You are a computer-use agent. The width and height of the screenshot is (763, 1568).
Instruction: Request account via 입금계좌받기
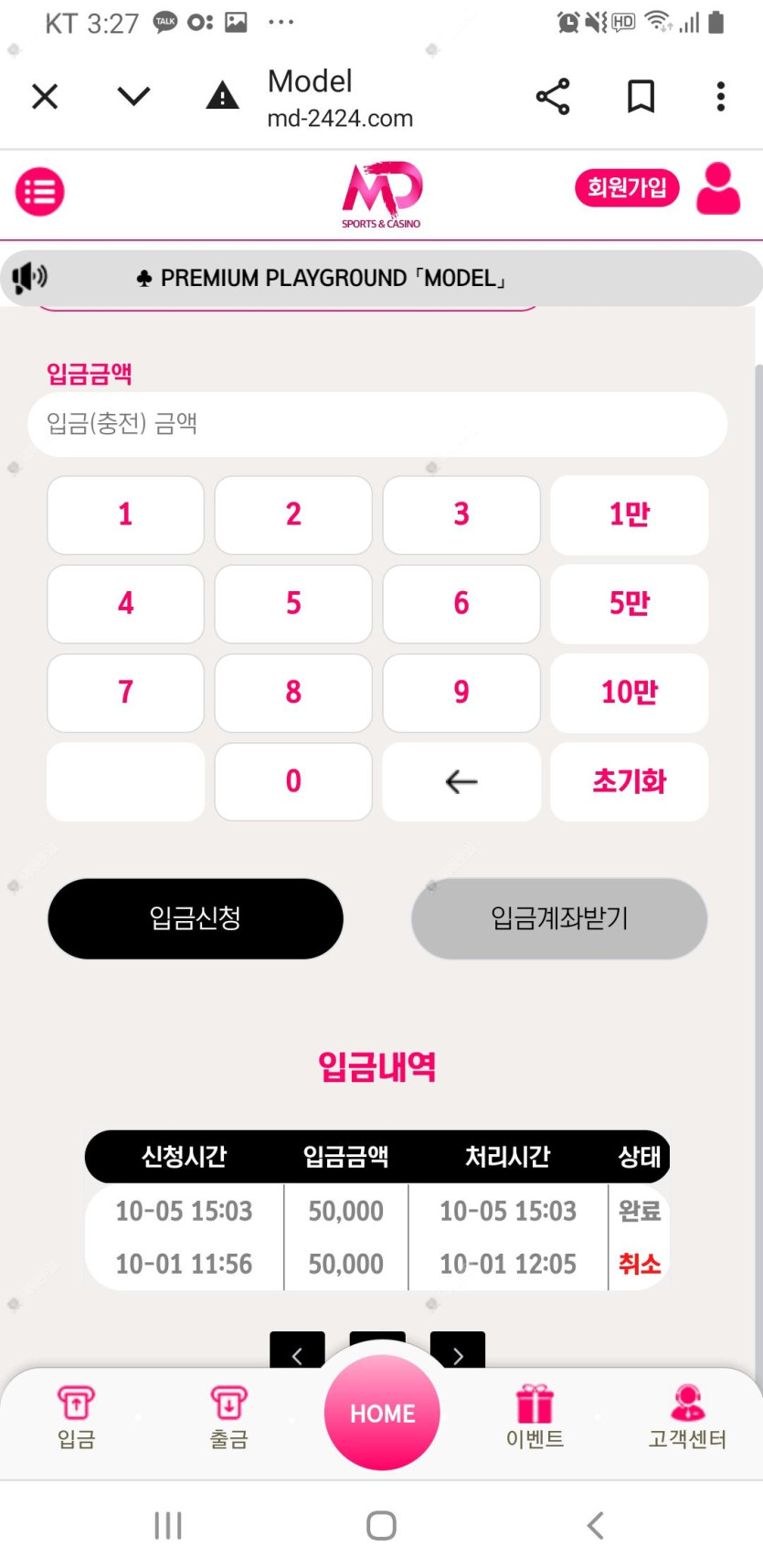(x=559, y=918)
